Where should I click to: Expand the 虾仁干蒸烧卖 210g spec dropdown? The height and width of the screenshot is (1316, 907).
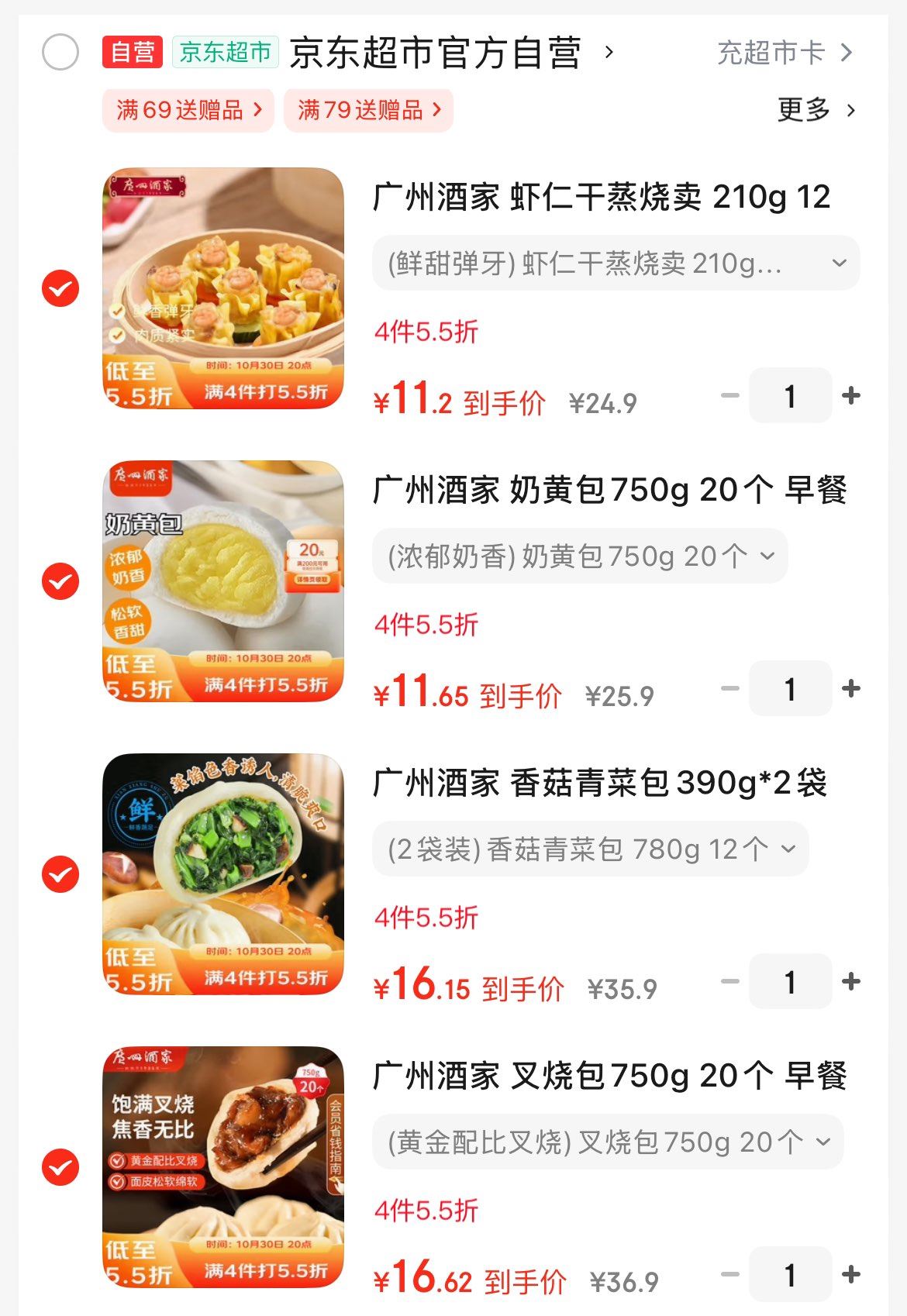click(616, 264)
